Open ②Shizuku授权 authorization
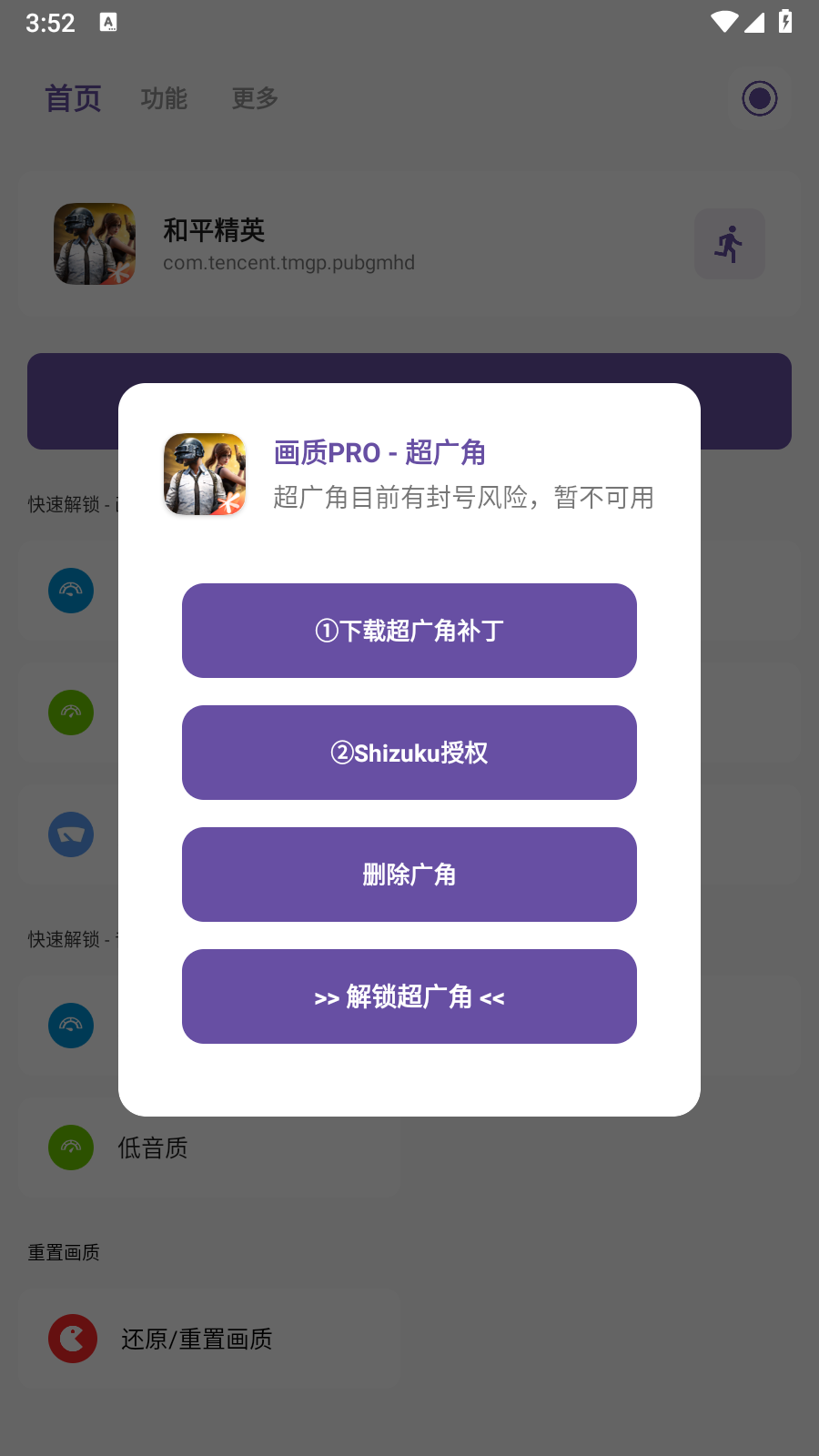The width and height of the screenshot is (819, 1456). 409,753
